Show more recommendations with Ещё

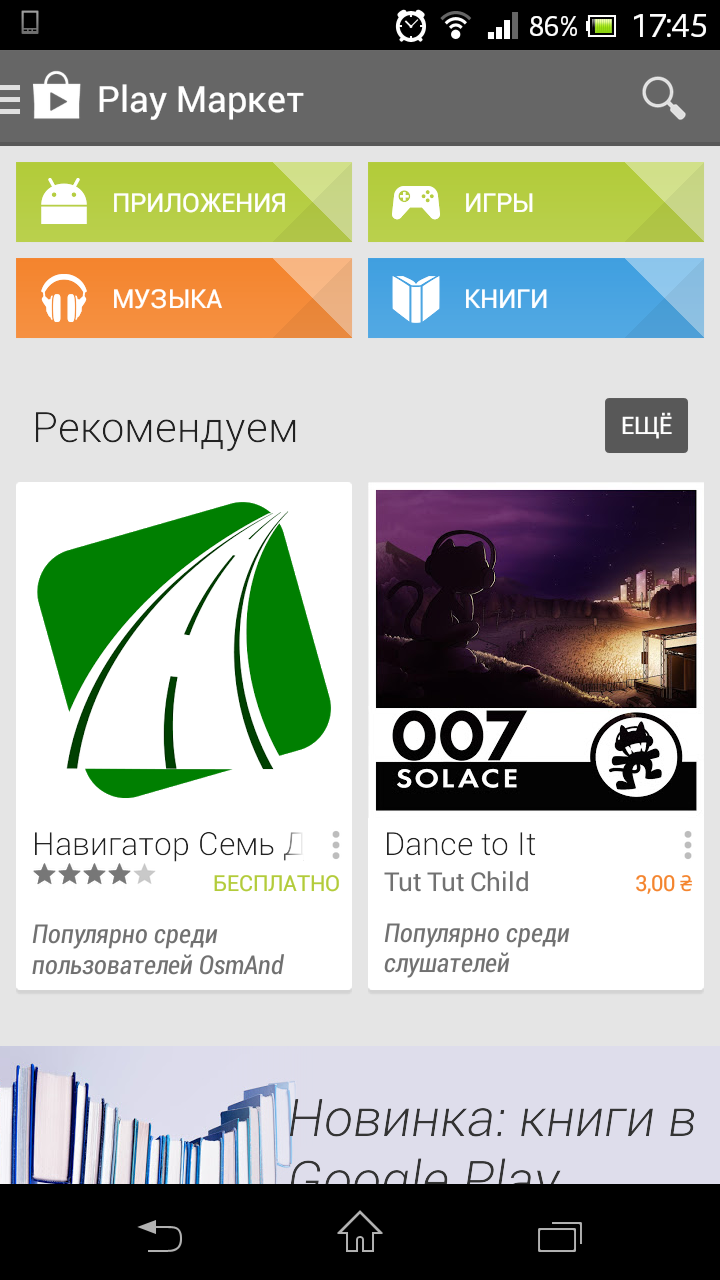click(646, 426)
